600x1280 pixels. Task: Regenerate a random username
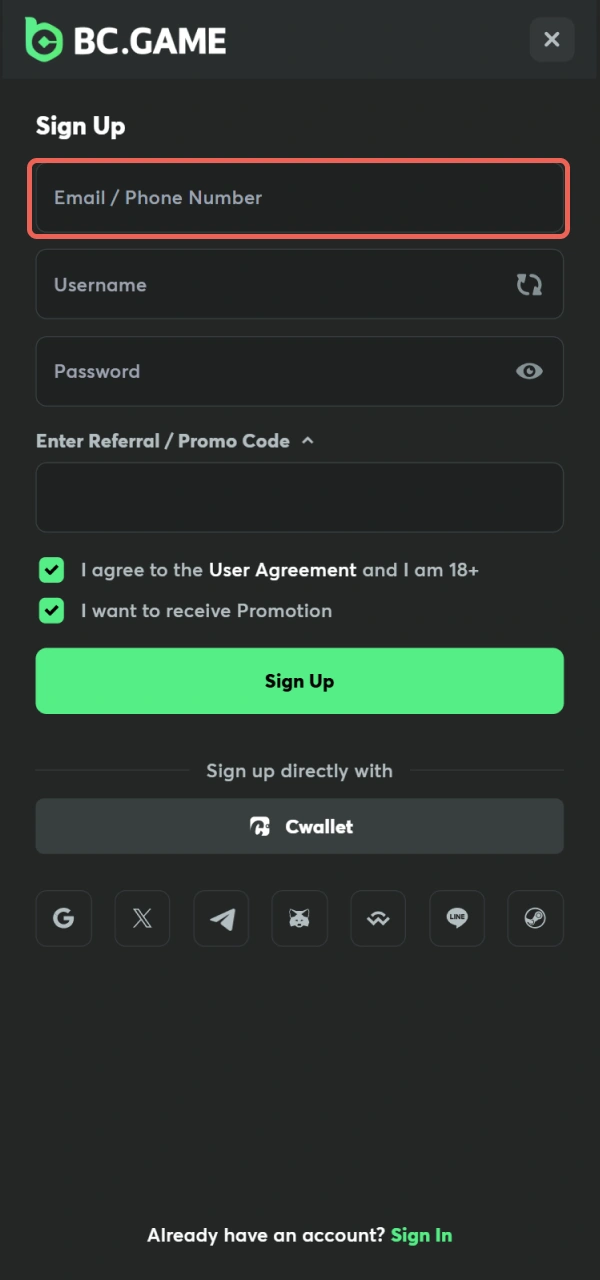529,285
